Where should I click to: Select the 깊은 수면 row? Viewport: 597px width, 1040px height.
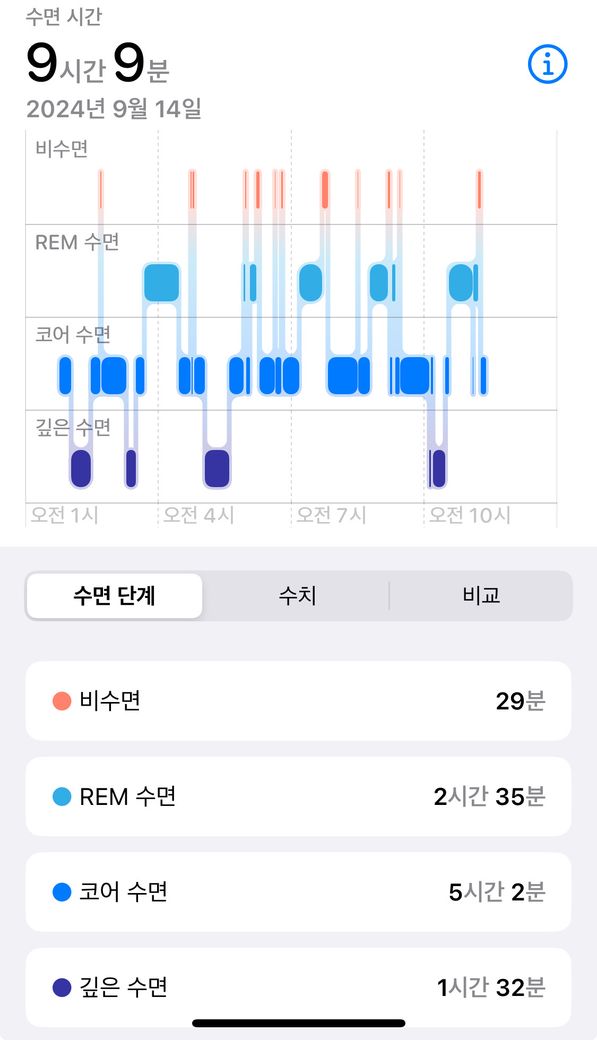tap(298, 987)
